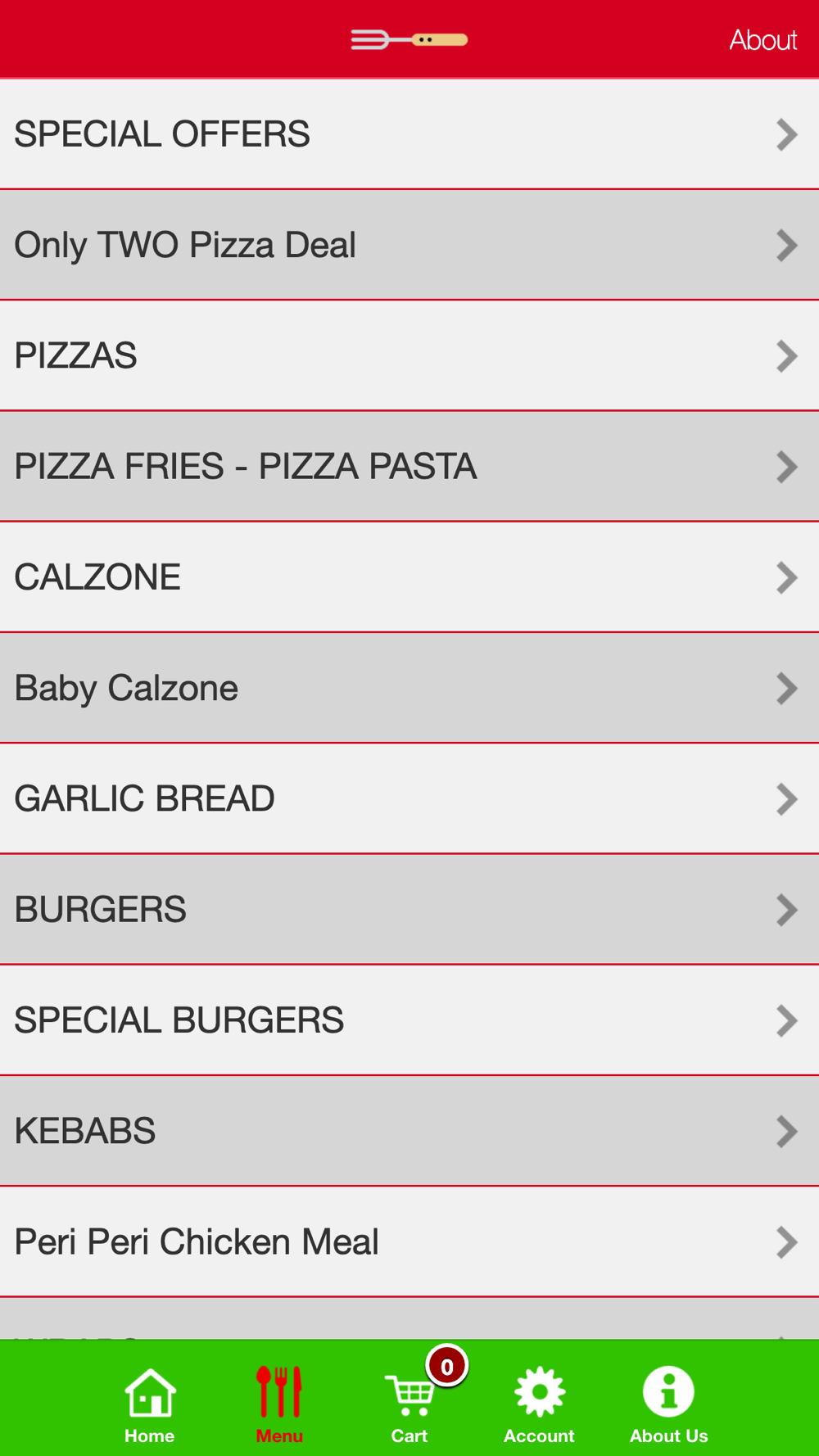
Task: Open the Cart tab
Action: [409, 1404]
